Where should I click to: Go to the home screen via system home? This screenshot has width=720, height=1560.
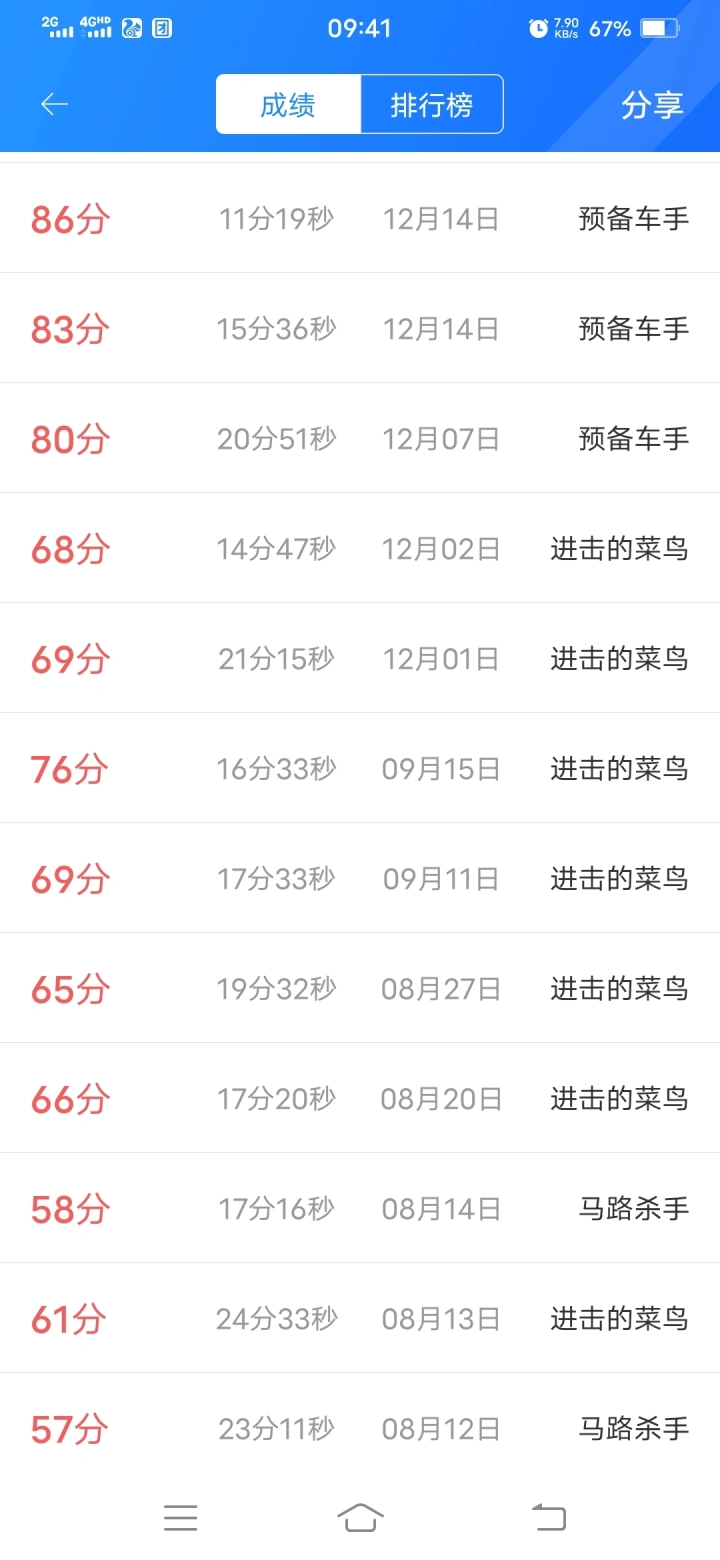click(360, 1517)
